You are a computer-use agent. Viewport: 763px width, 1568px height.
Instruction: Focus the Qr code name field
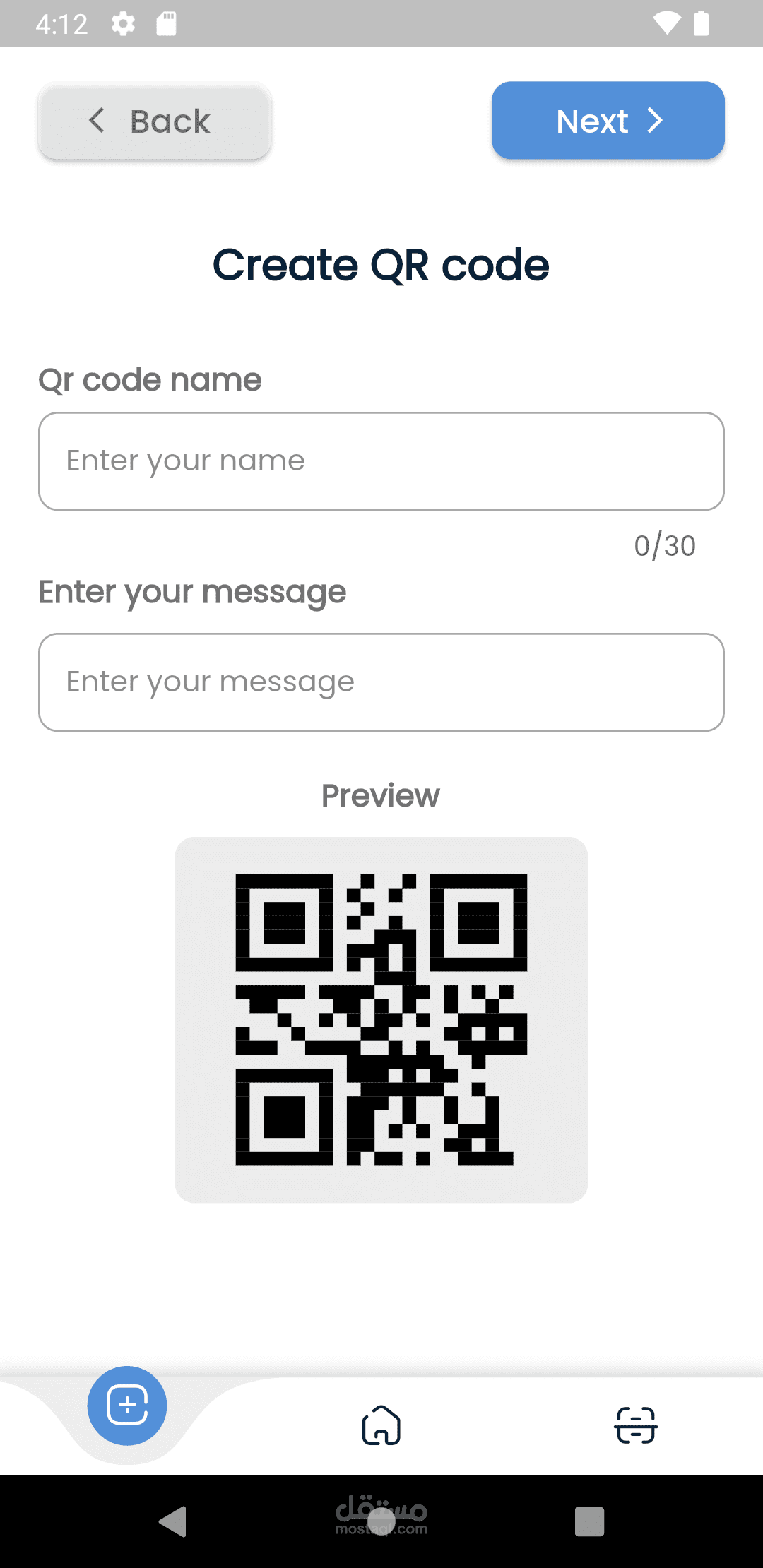click(x=381, y=461)
